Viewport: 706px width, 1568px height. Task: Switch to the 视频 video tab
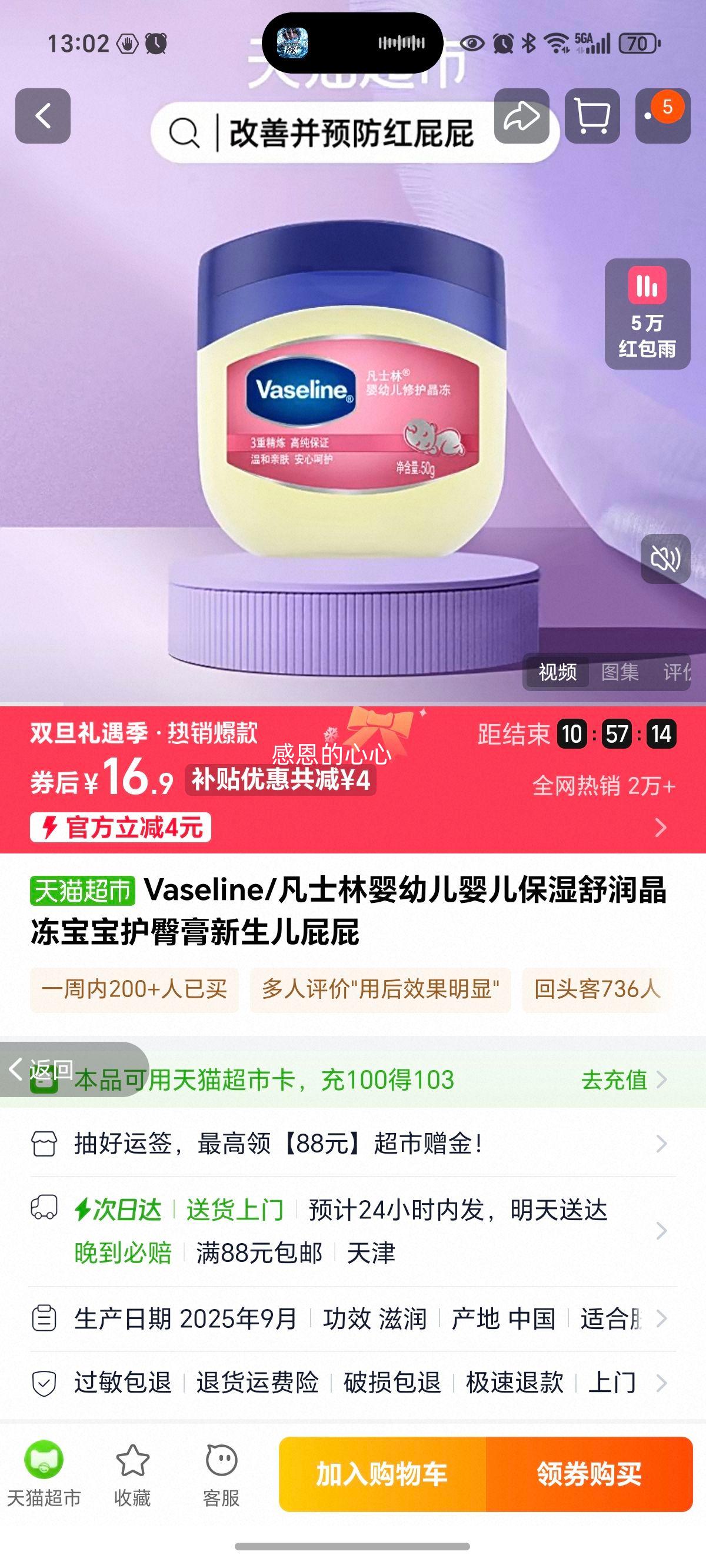tap(558, 671)
